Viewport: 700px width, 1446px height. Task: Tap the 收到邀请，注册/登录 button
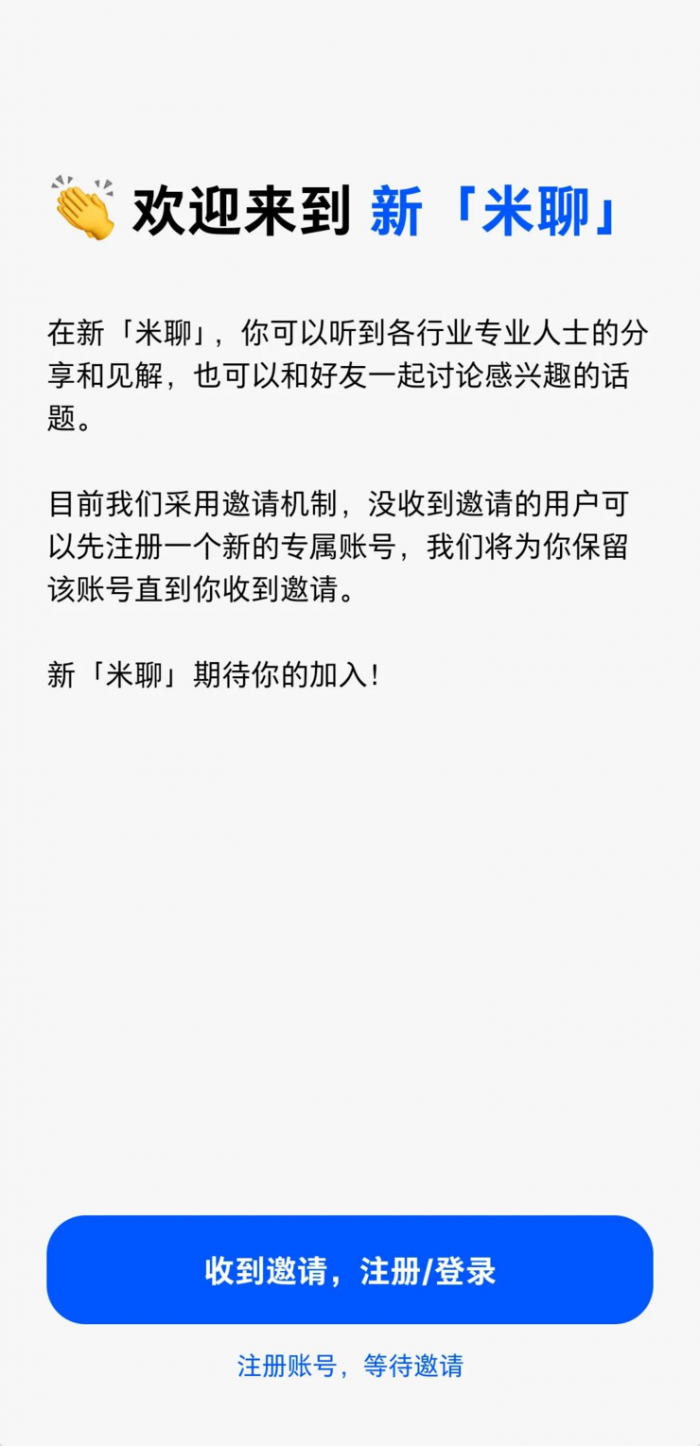pos(350,1270)
